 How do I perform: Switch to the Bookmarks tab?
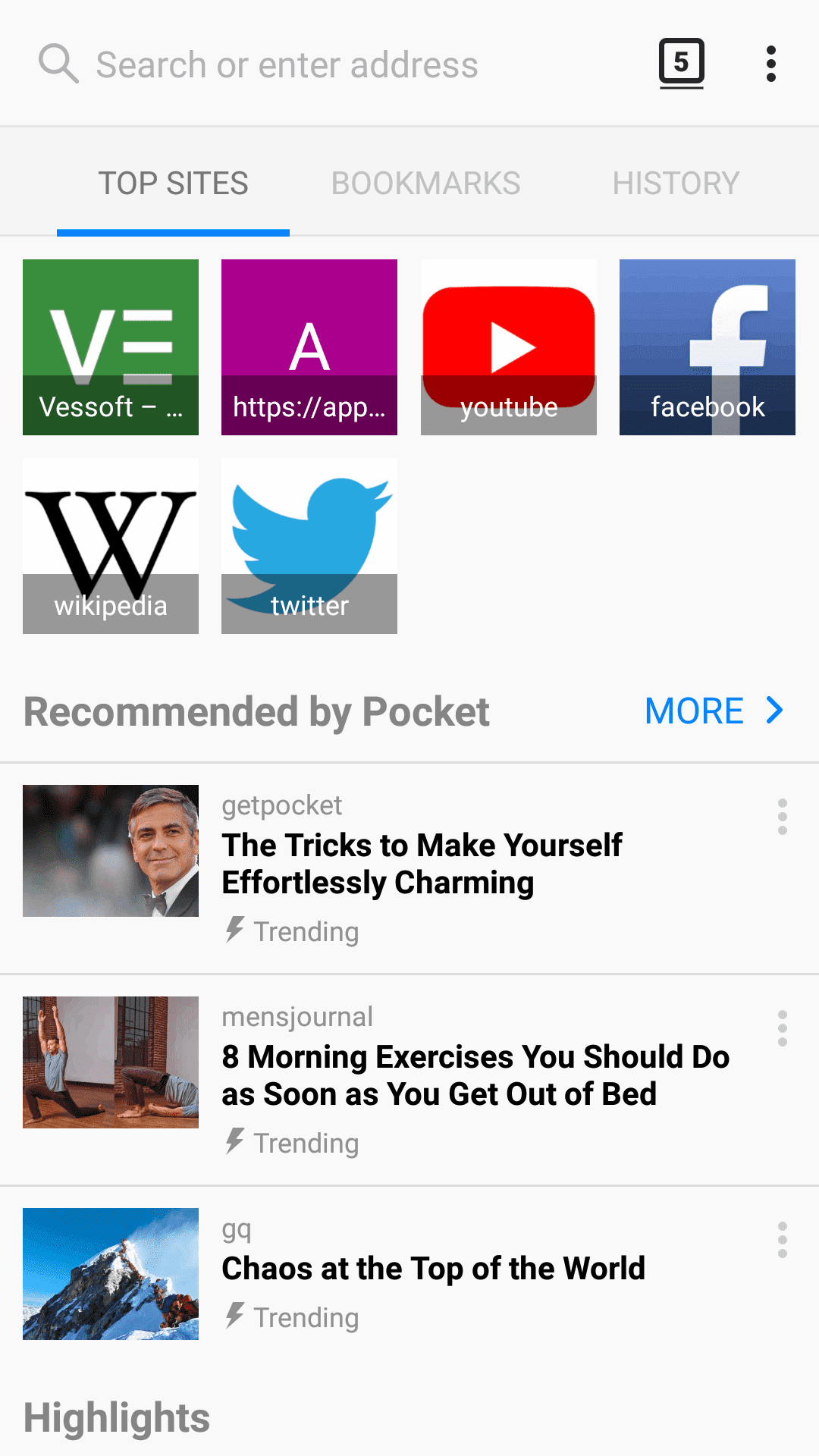pyautogui.click(x=425, y=183)
